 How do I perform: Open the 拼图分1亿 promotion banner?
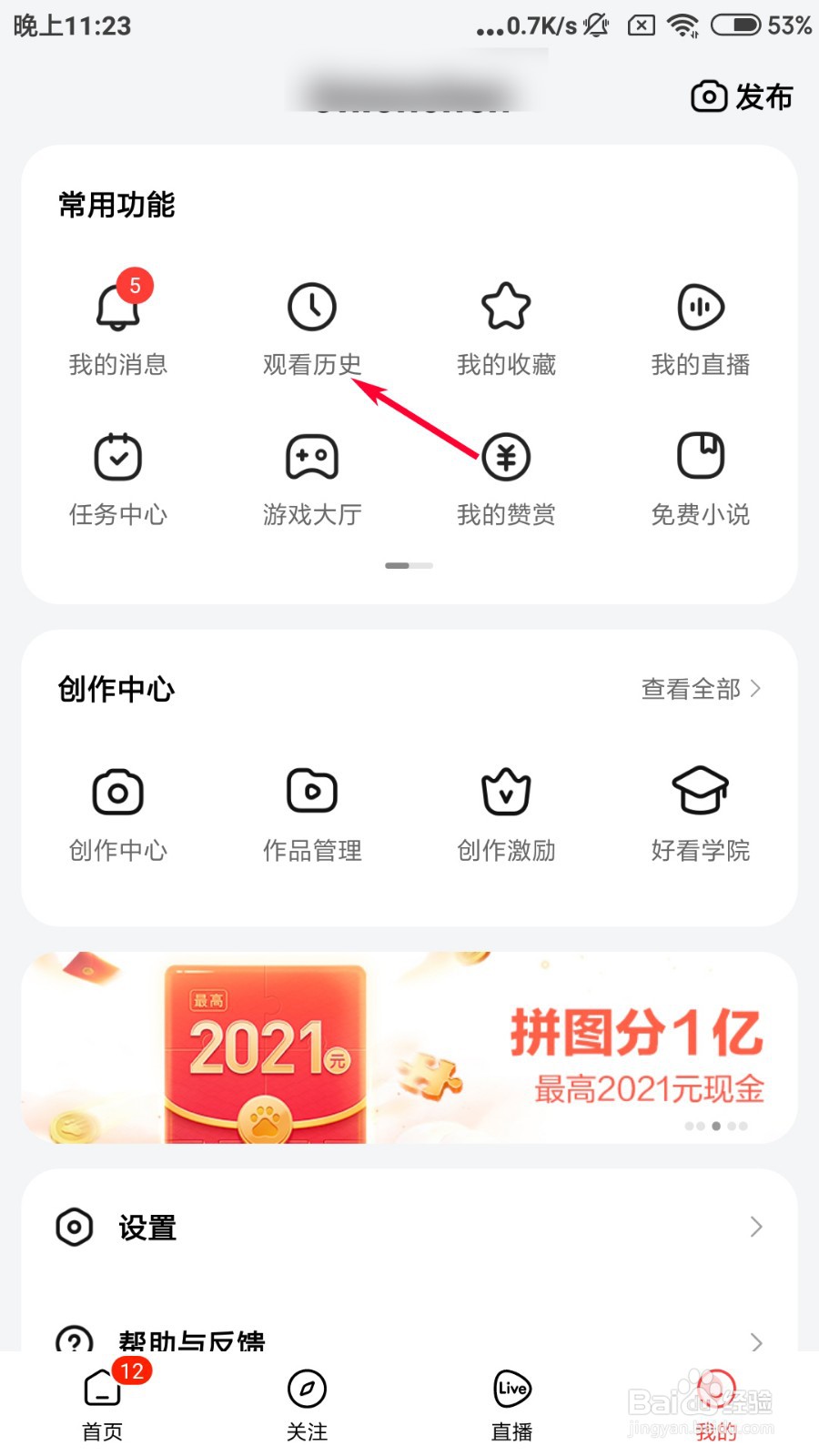point(409,1046)
